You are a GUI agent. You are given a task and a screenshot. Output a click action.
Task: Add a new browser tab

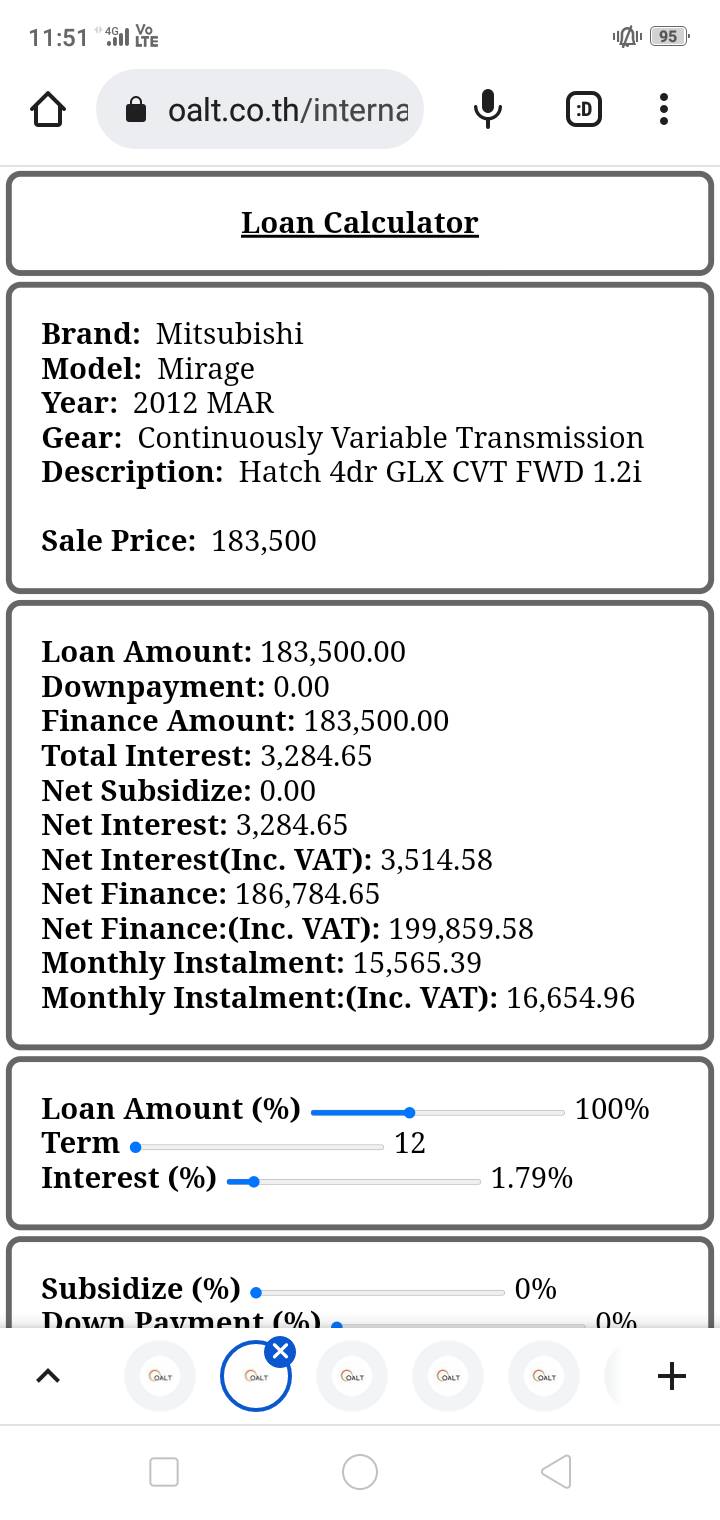(x=672, y=1376)
